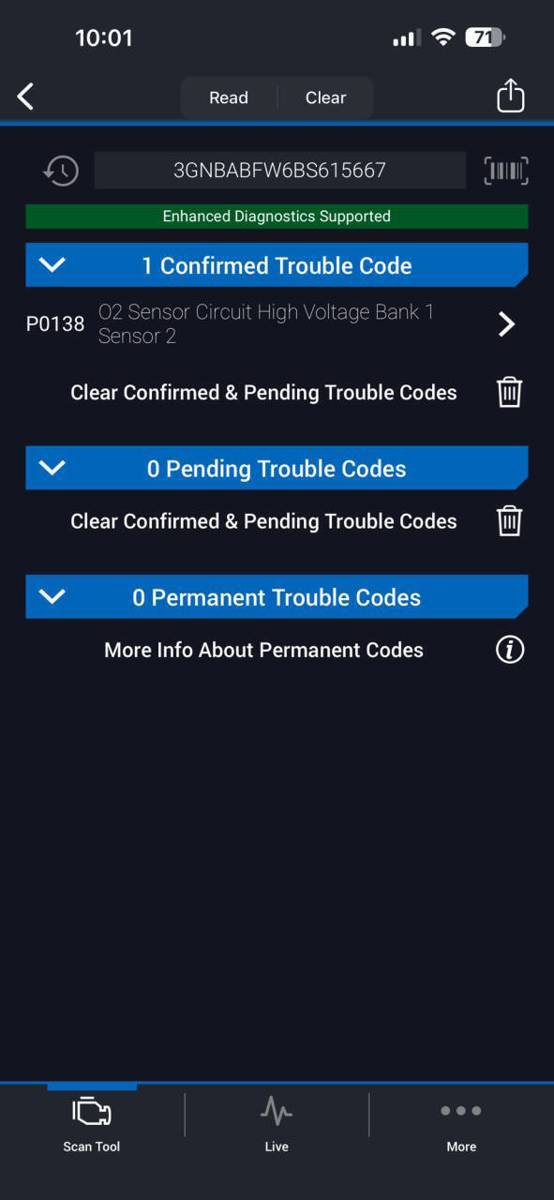Open the More tab
The height and width of the screenshot is (1200, 554).
pyautogui.click(x=461, y=1124)
